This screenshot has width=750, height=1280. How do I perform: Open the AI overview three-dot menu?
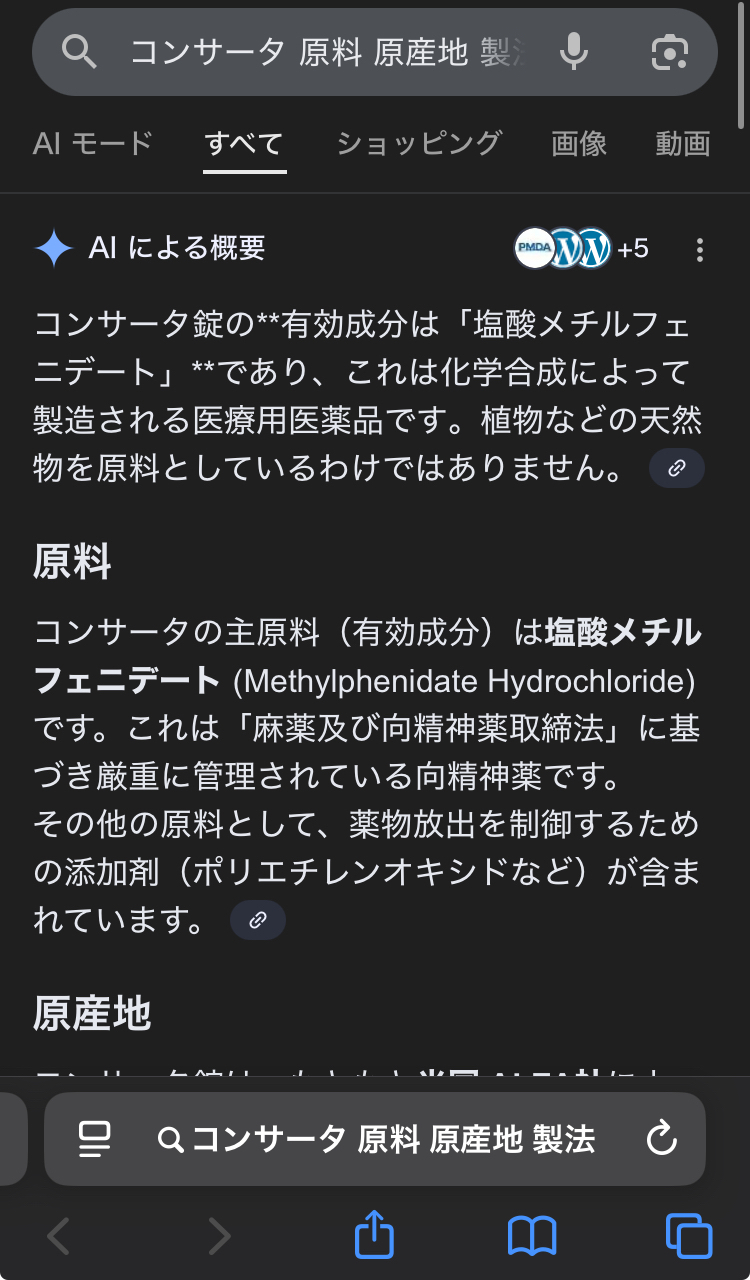(700, 249)
